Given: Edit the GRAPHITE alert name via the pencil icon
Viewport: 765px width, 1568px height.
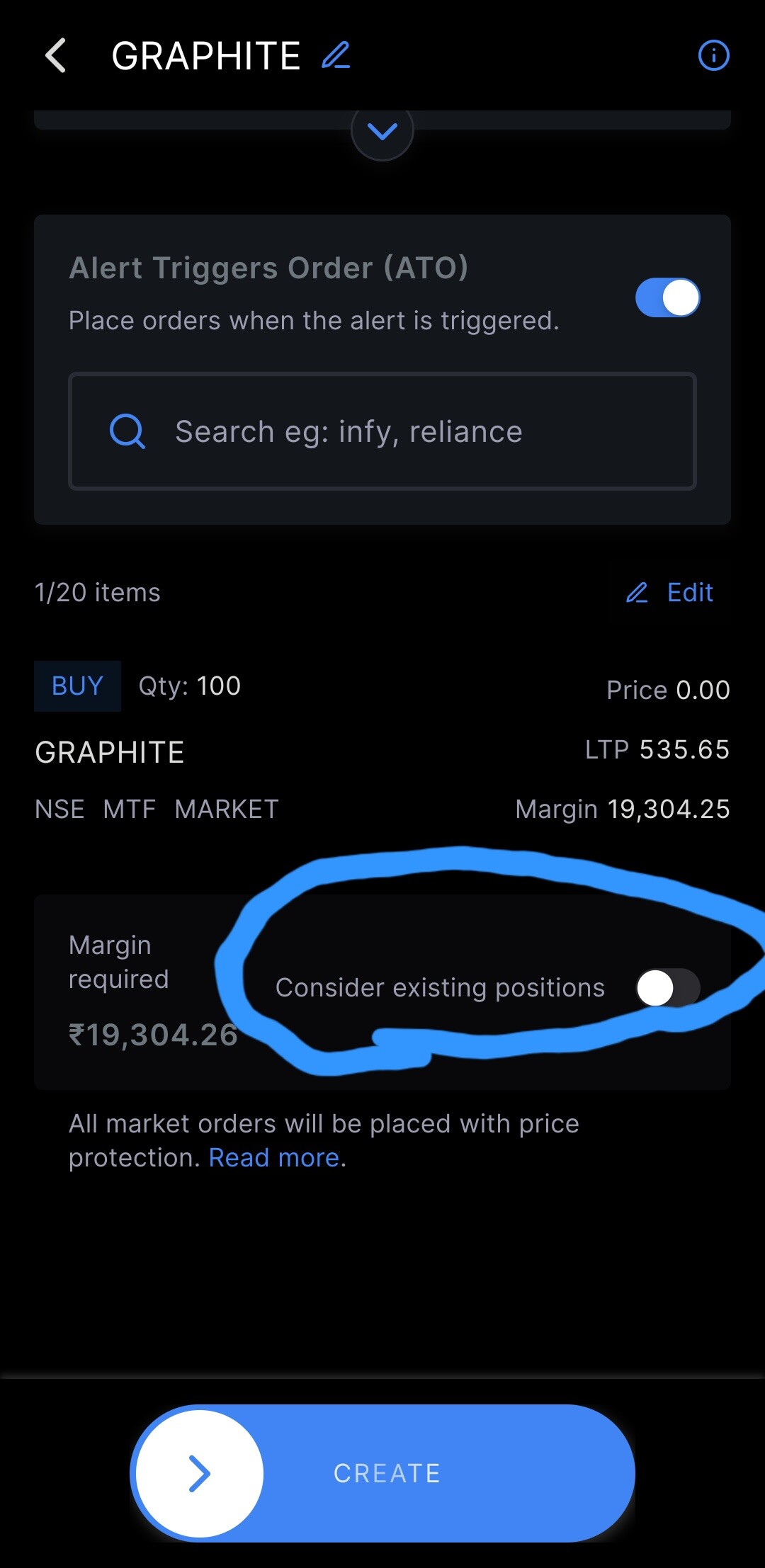Looking at the screenshot, I should click(336, 55).
